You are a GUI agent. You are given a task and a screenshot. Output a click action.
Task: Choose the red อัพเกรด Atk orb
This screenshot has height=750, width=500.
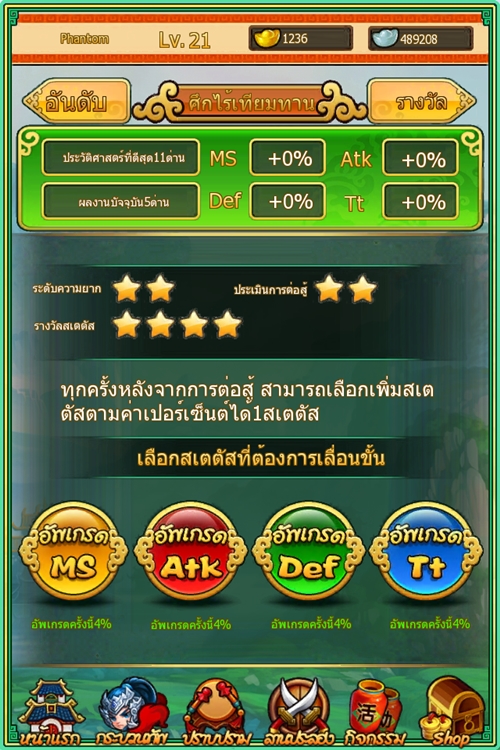point(190,551)
